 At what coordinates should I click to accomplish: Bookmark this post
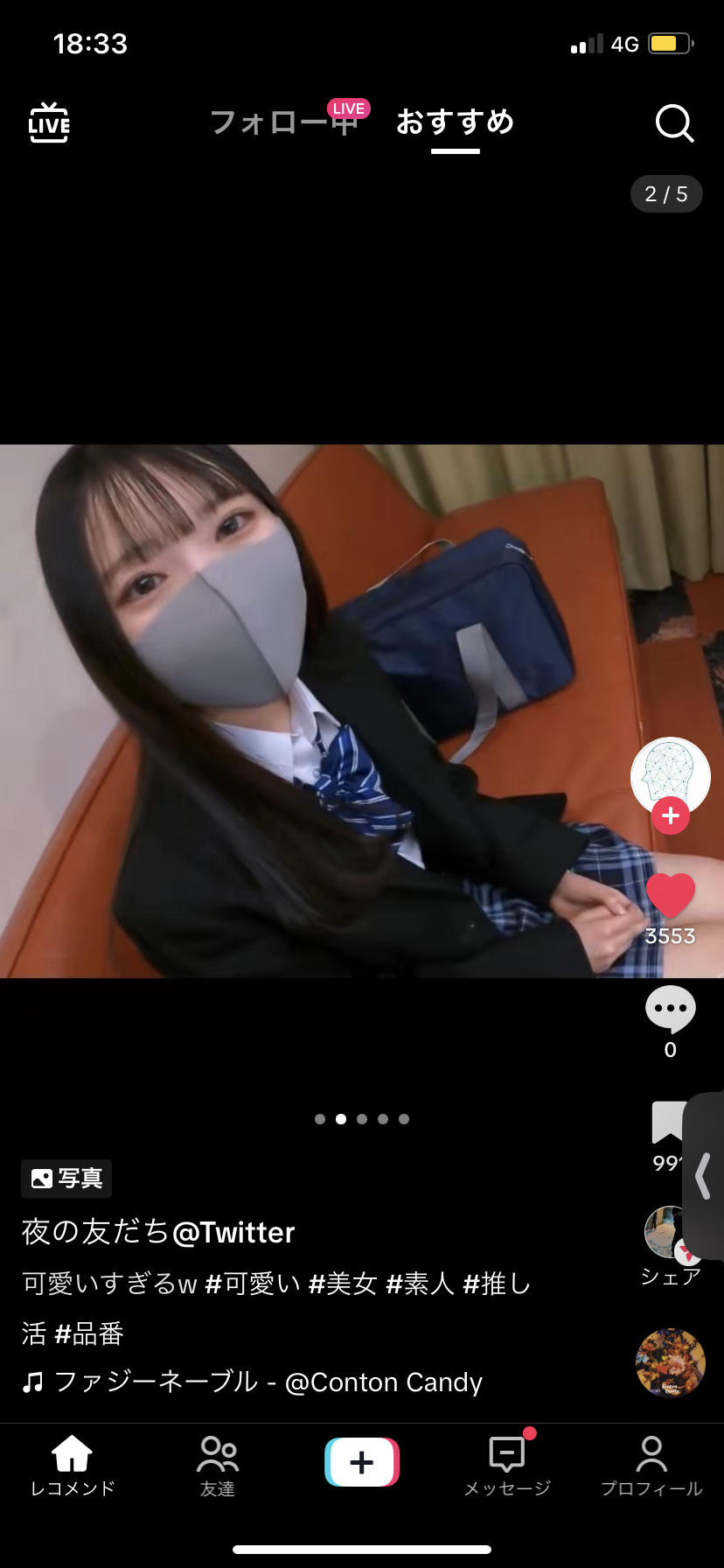point(666,1124)
